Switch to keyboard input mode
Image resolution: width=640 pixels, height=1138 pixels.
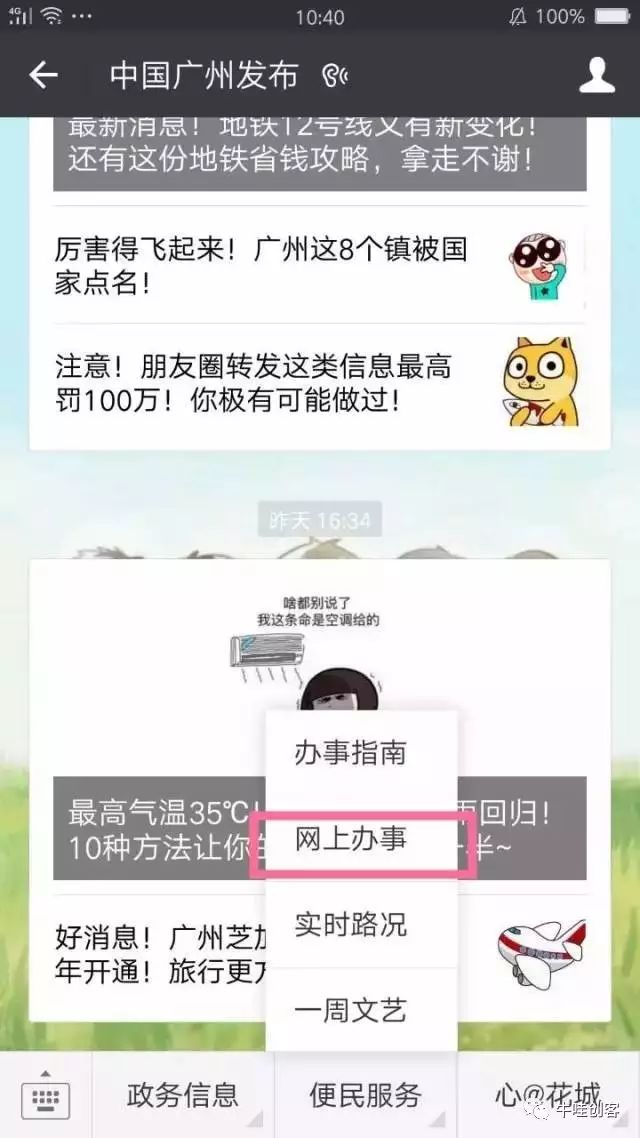46,1095
